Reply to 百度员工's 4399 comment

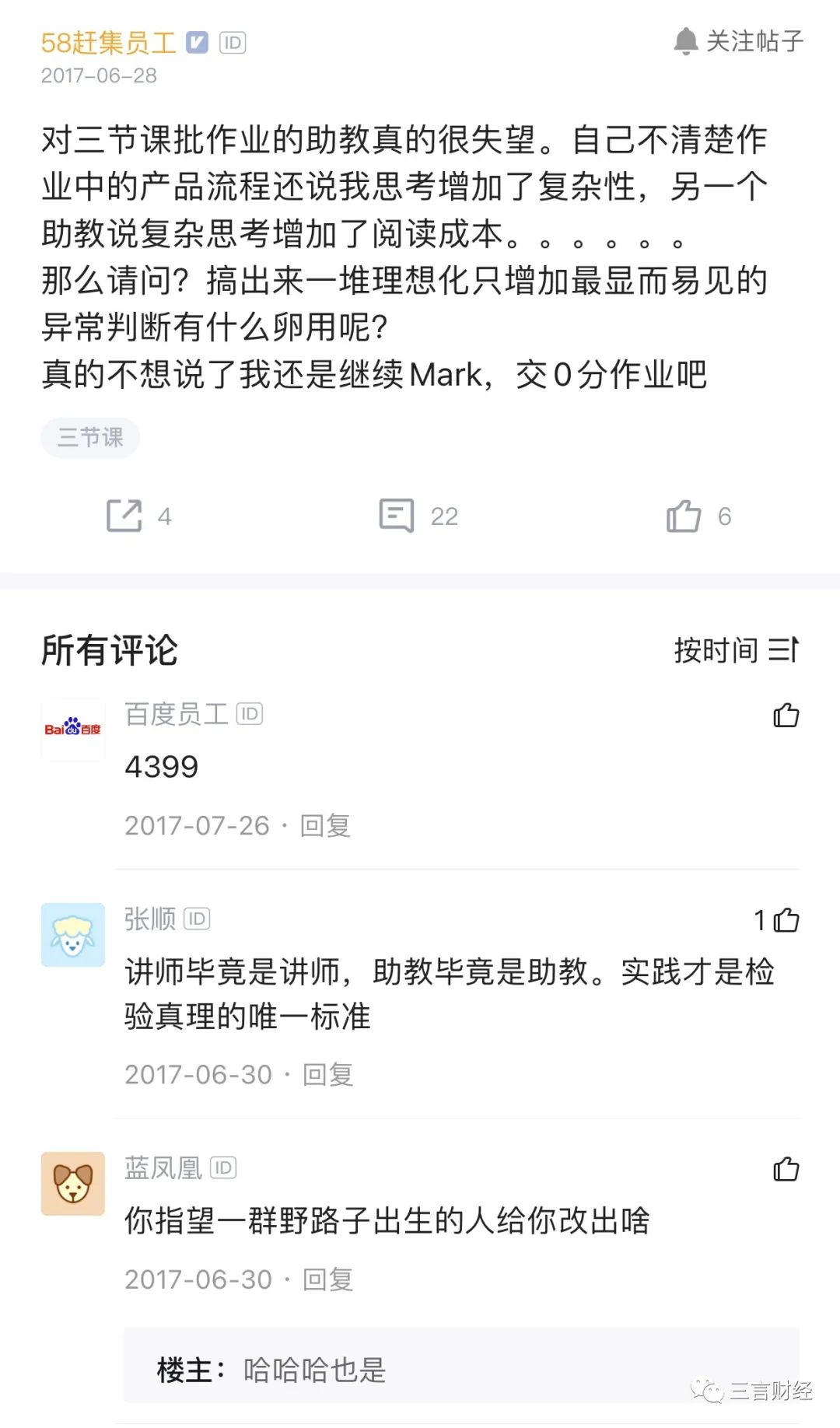(325, 825)
